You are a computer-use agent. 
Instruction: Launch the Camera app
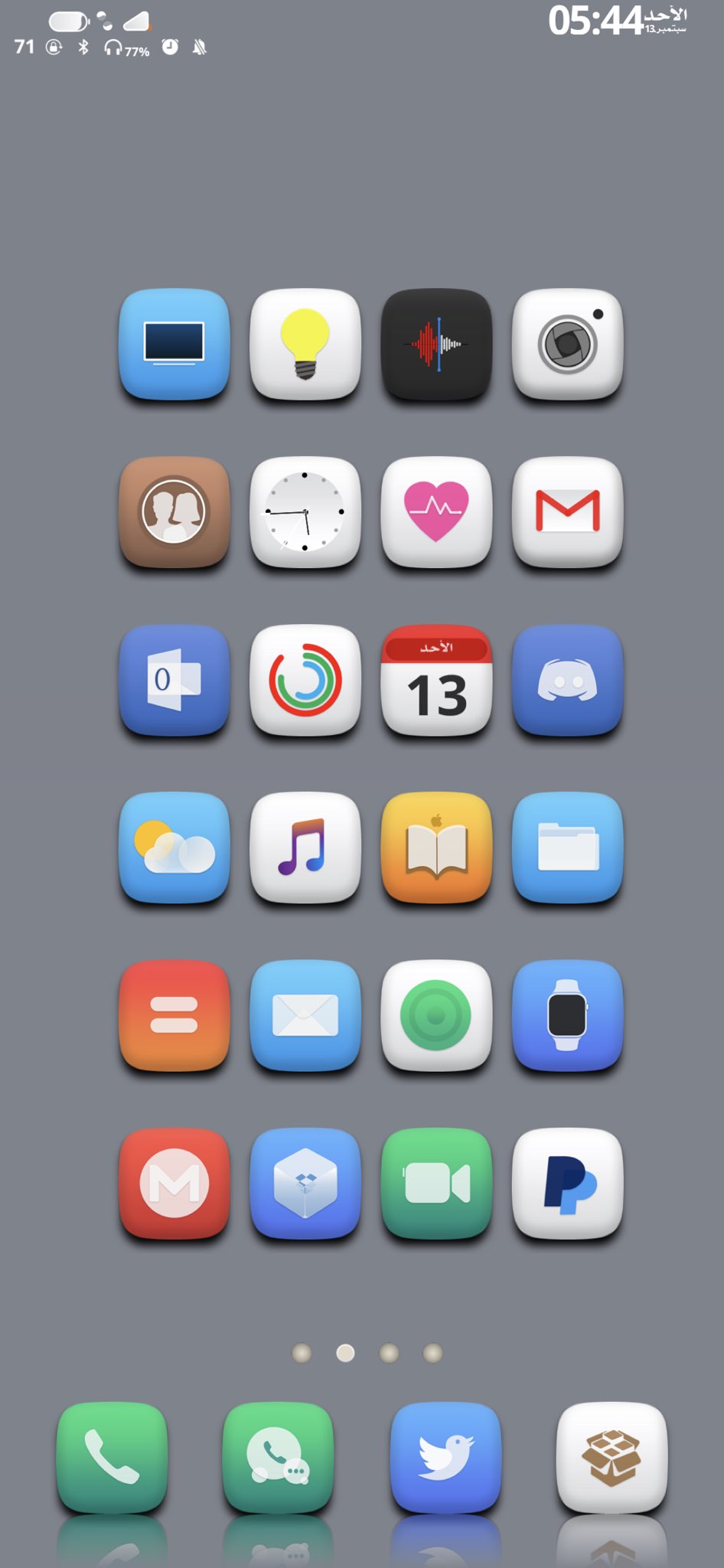pos(567,344)
